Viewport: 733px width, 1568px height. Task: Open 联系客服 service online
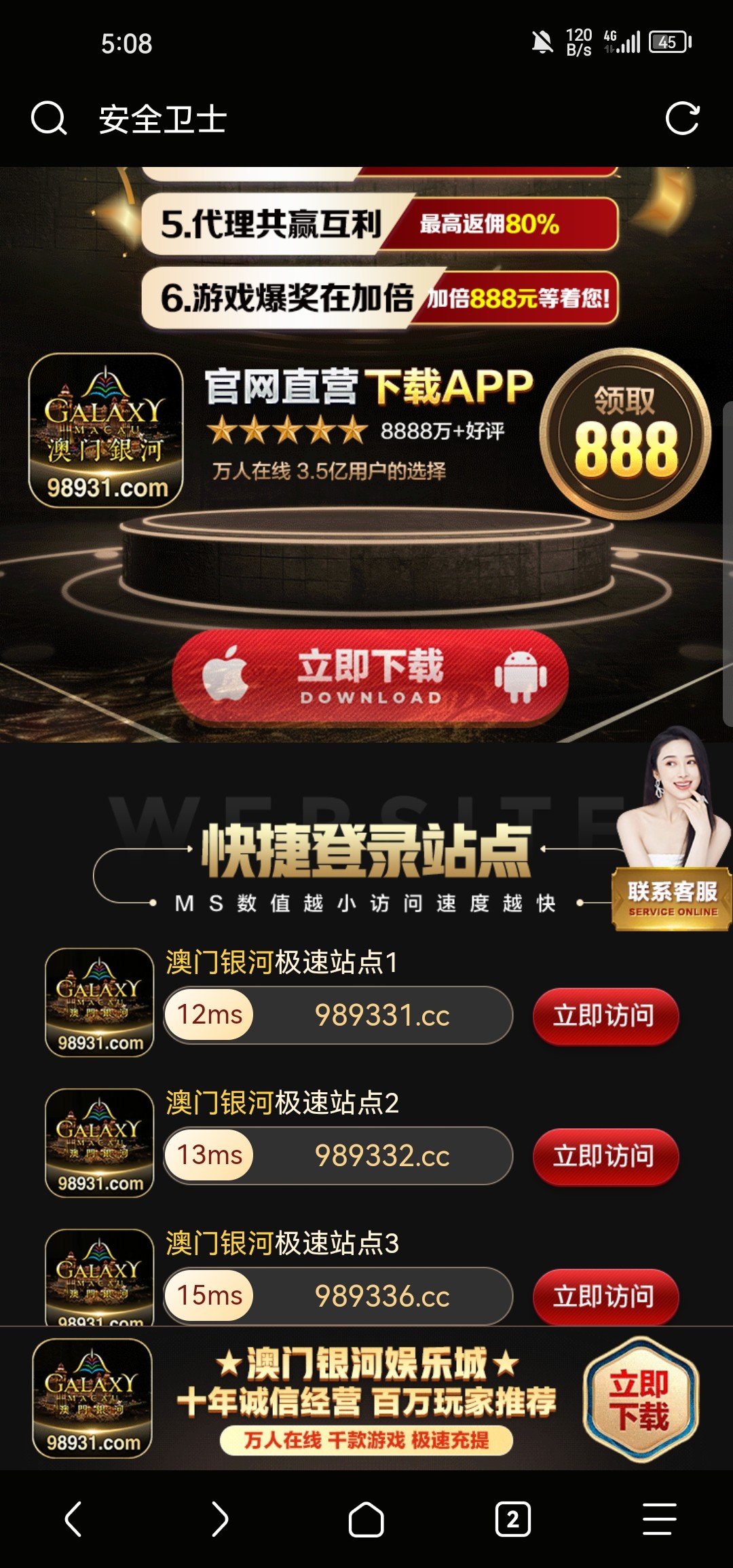coord(672,898)
